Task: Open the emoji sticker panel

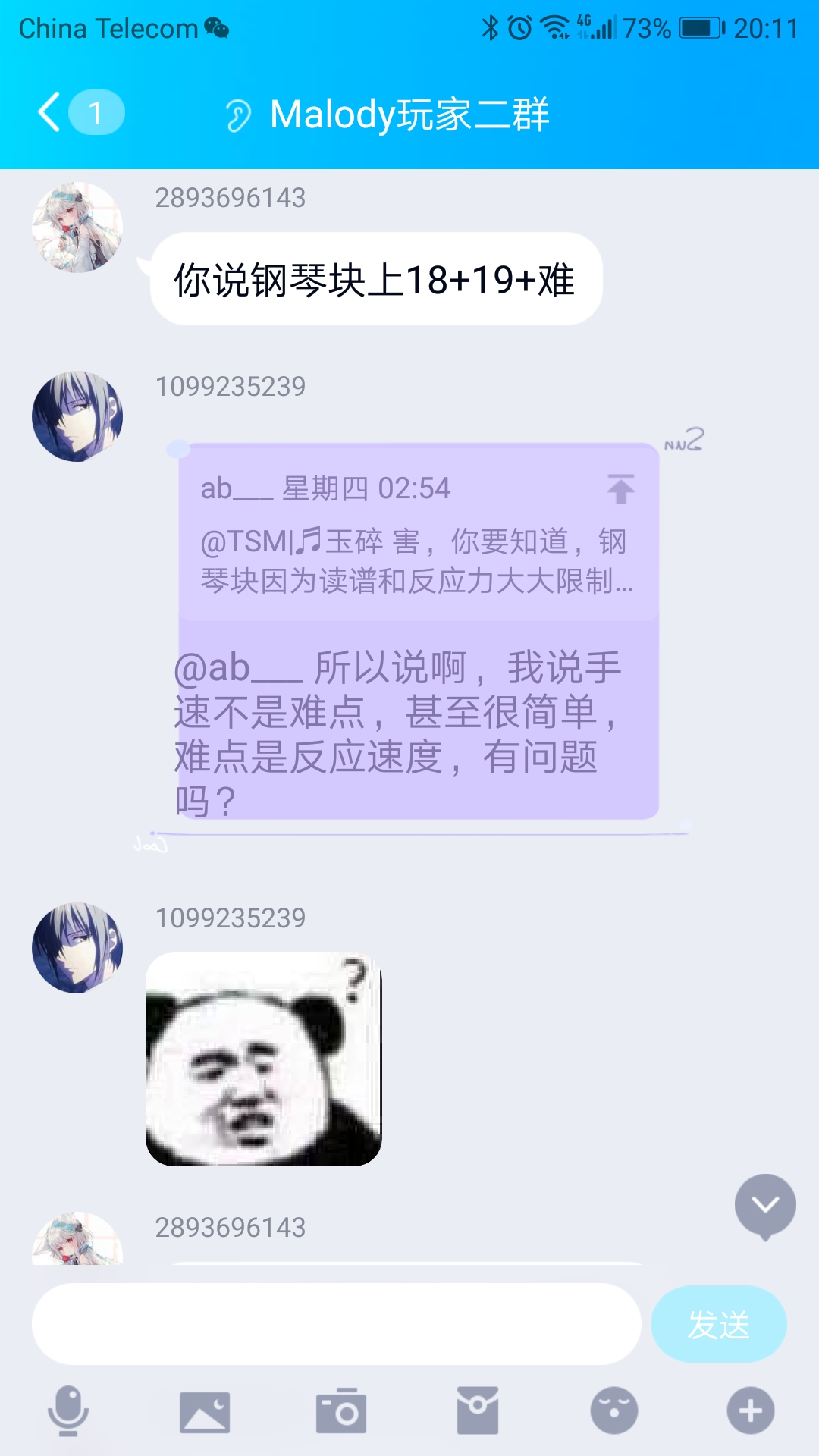Action: click(x=614, y=1411)
